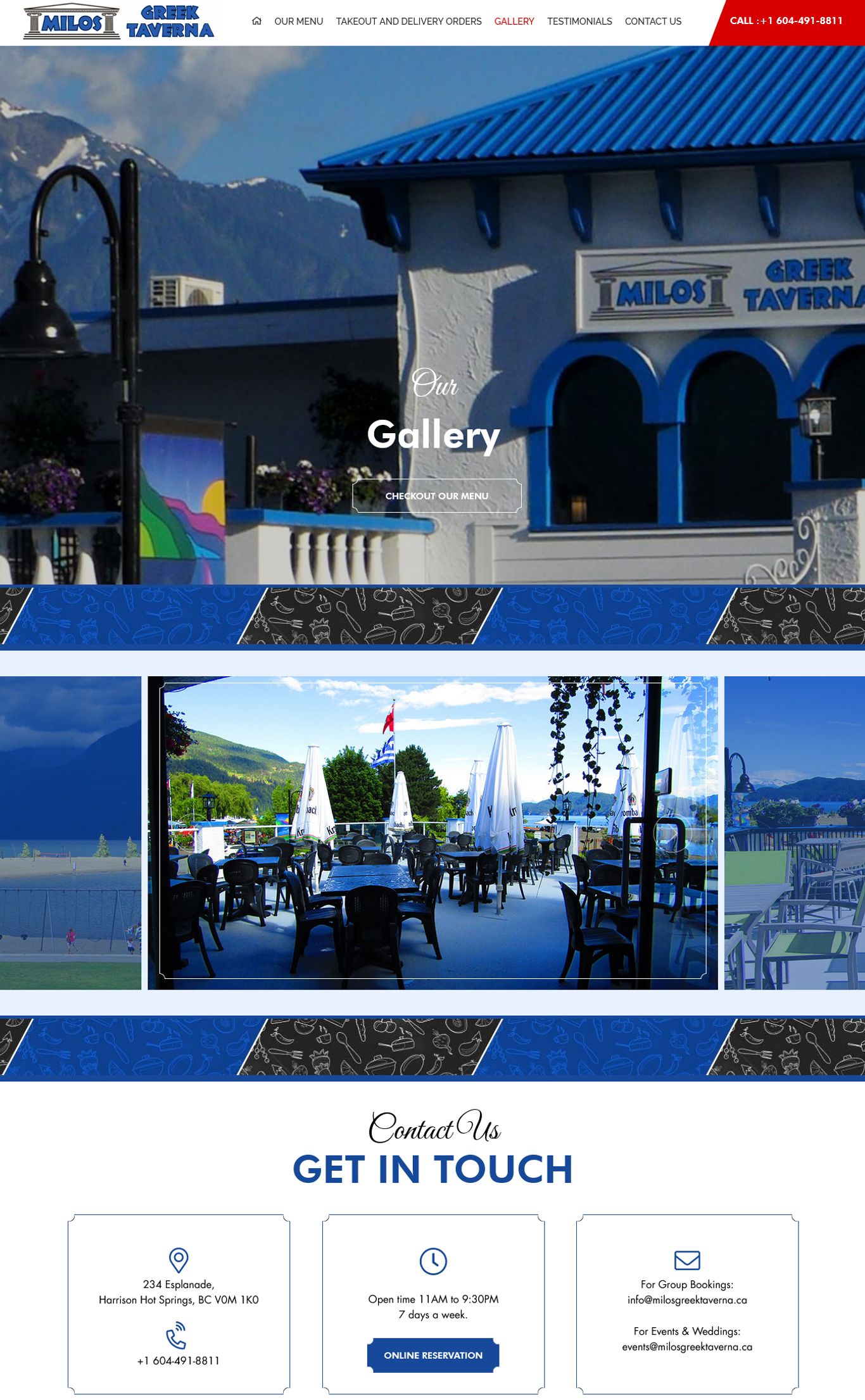Open the Contact Us page
The width and height of the screenshot is (865, 1400).
[x=652, y=22]
